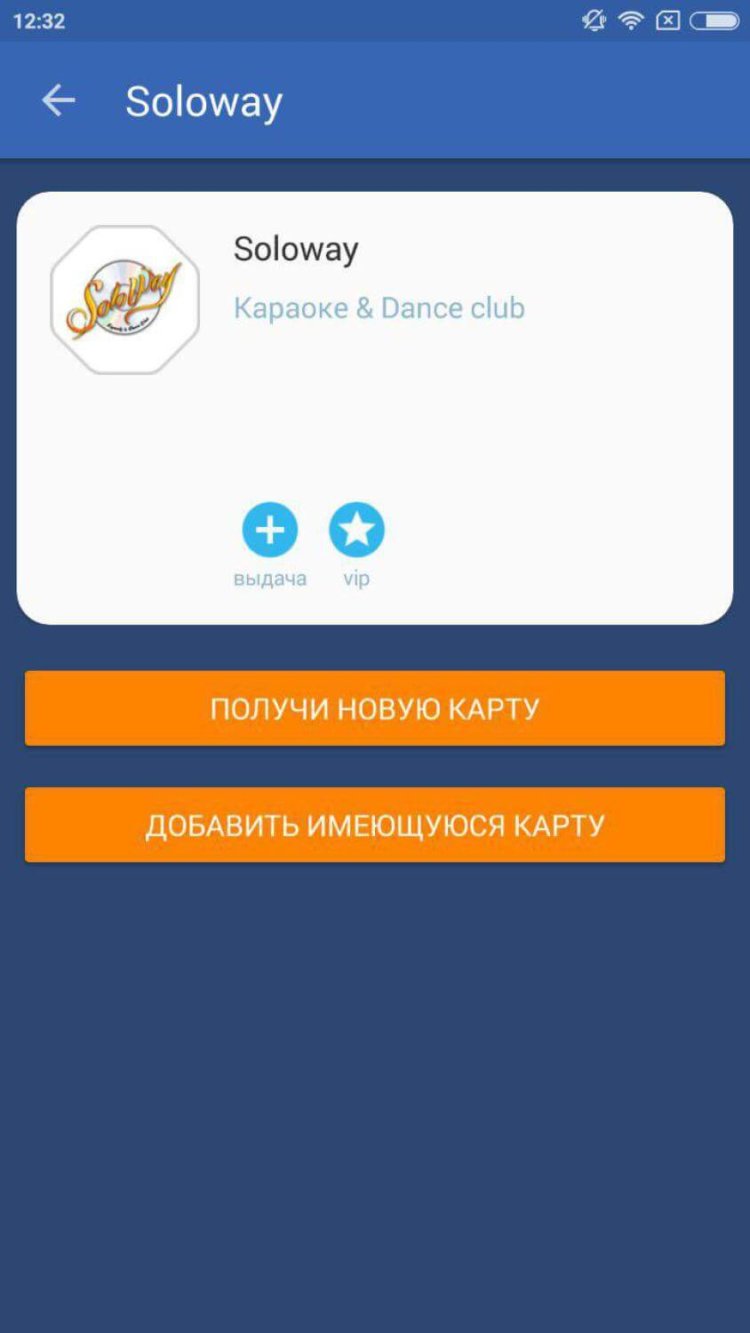
Task: Tap the clock showing 12:32
Action: pos(40,19)
